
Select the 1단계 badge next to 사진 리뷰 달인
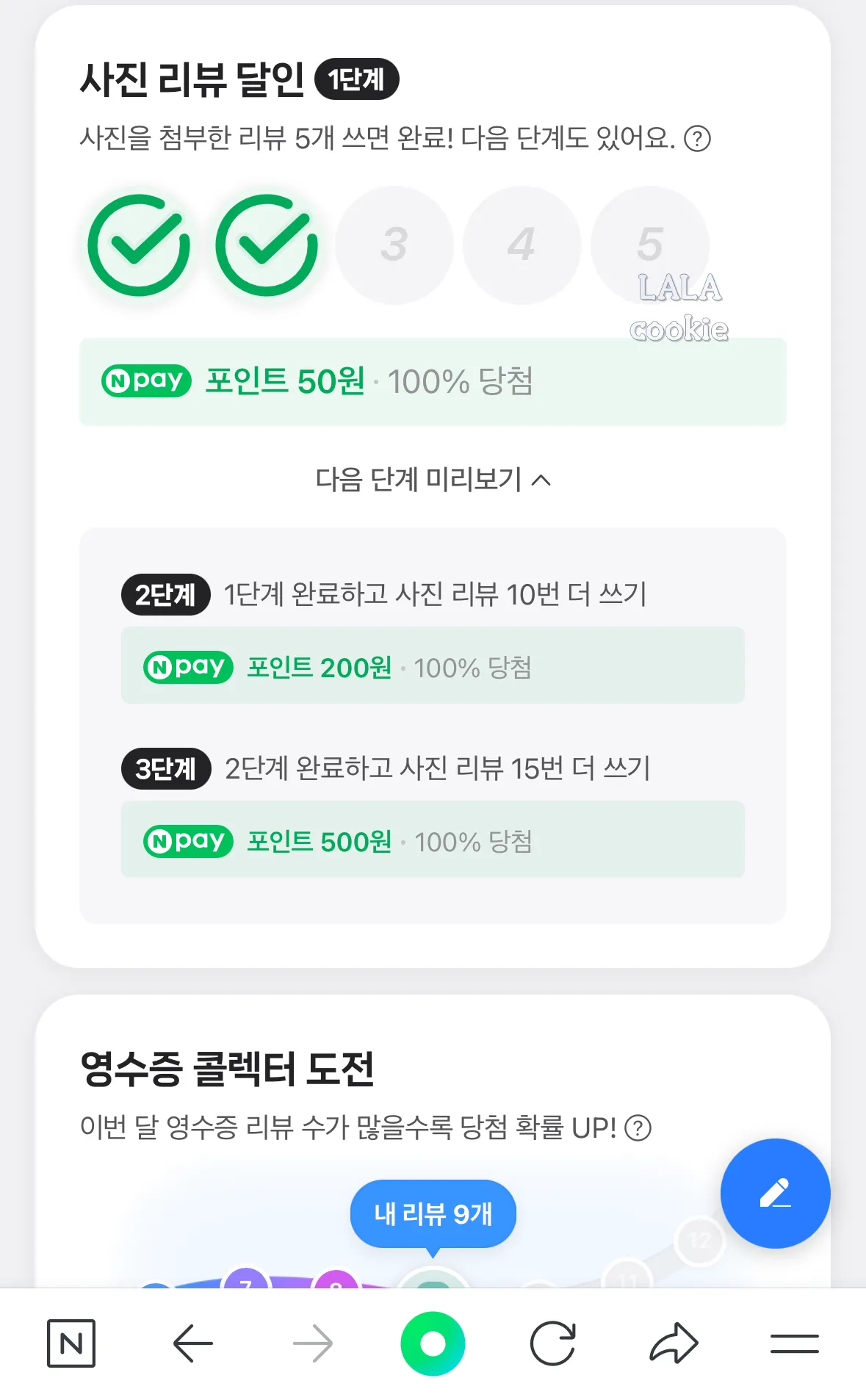pos(359,80)
